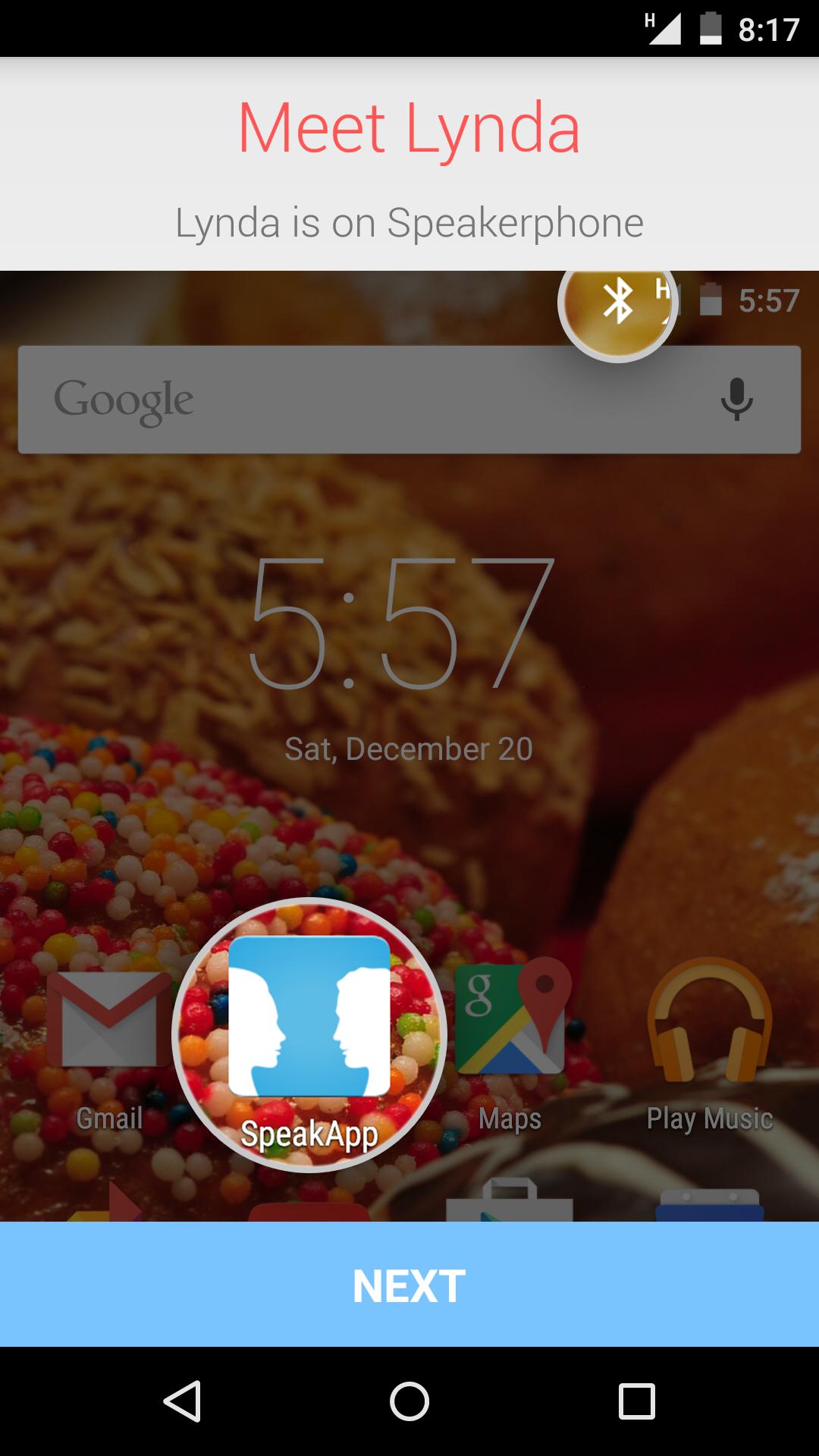Screen dimensions: 819x1456
Task: Tap the NEXT button
Action: (x=409, y=1285)
